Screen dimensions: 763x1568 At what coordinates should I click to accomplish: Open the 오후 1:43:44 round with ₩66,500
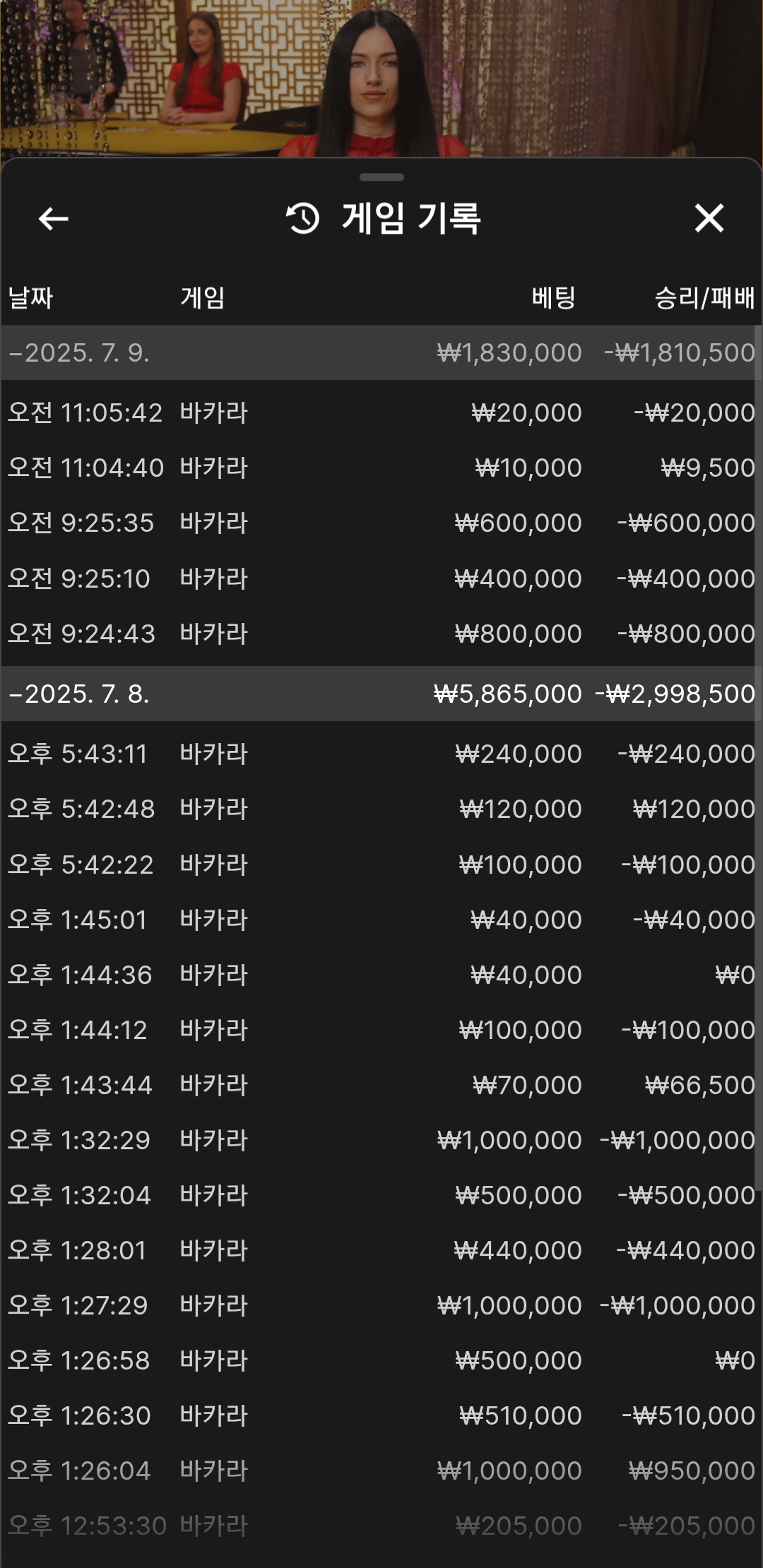point(381,1085)
